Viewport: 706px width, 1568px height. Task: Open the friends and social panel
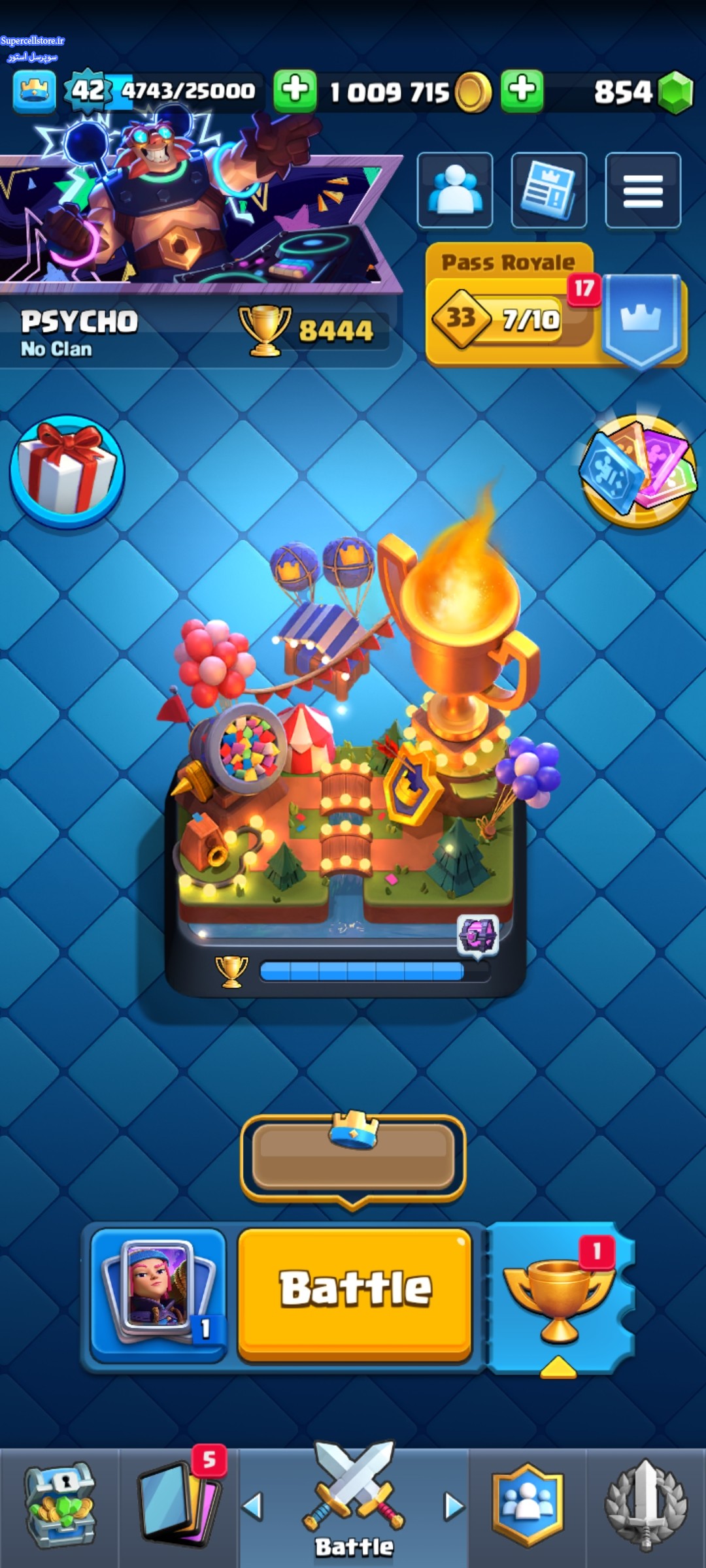(x=455, y=190)
